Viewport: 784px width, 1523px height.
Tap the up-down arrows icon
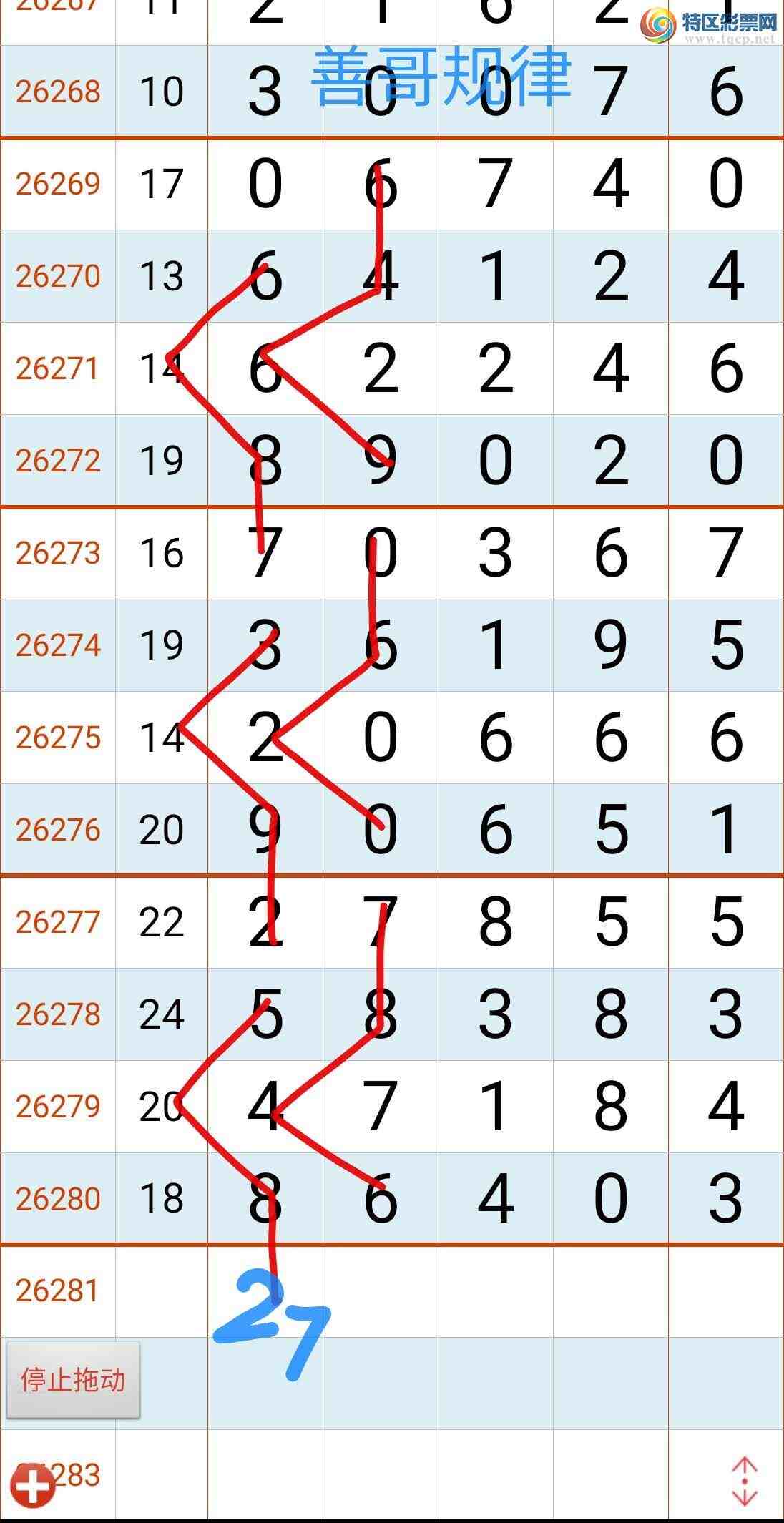pos(745,1481)
